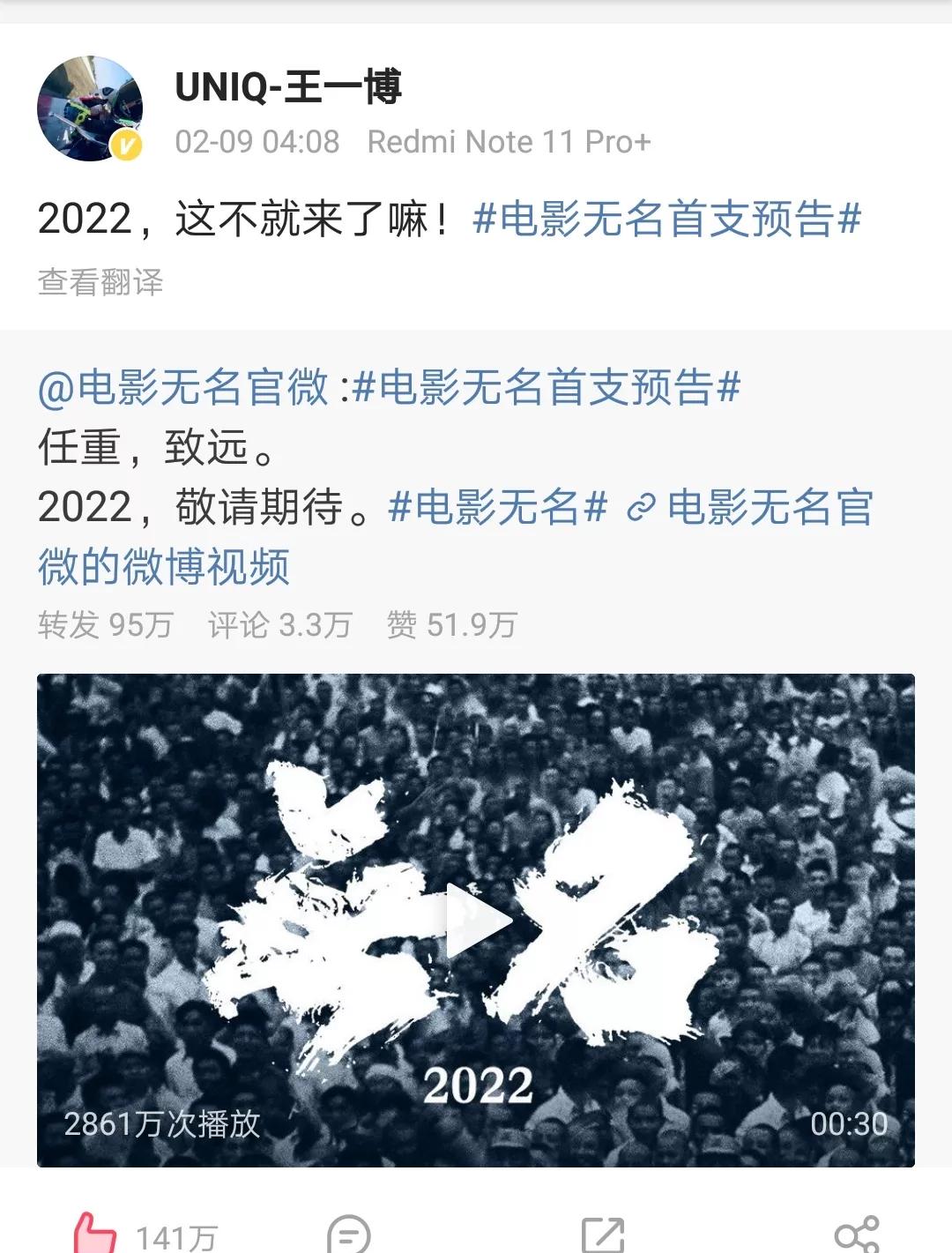View the 评论 3.3万 comments of the original post
The height and width of the screenshot is (1253, 952).
coord(279,625)
